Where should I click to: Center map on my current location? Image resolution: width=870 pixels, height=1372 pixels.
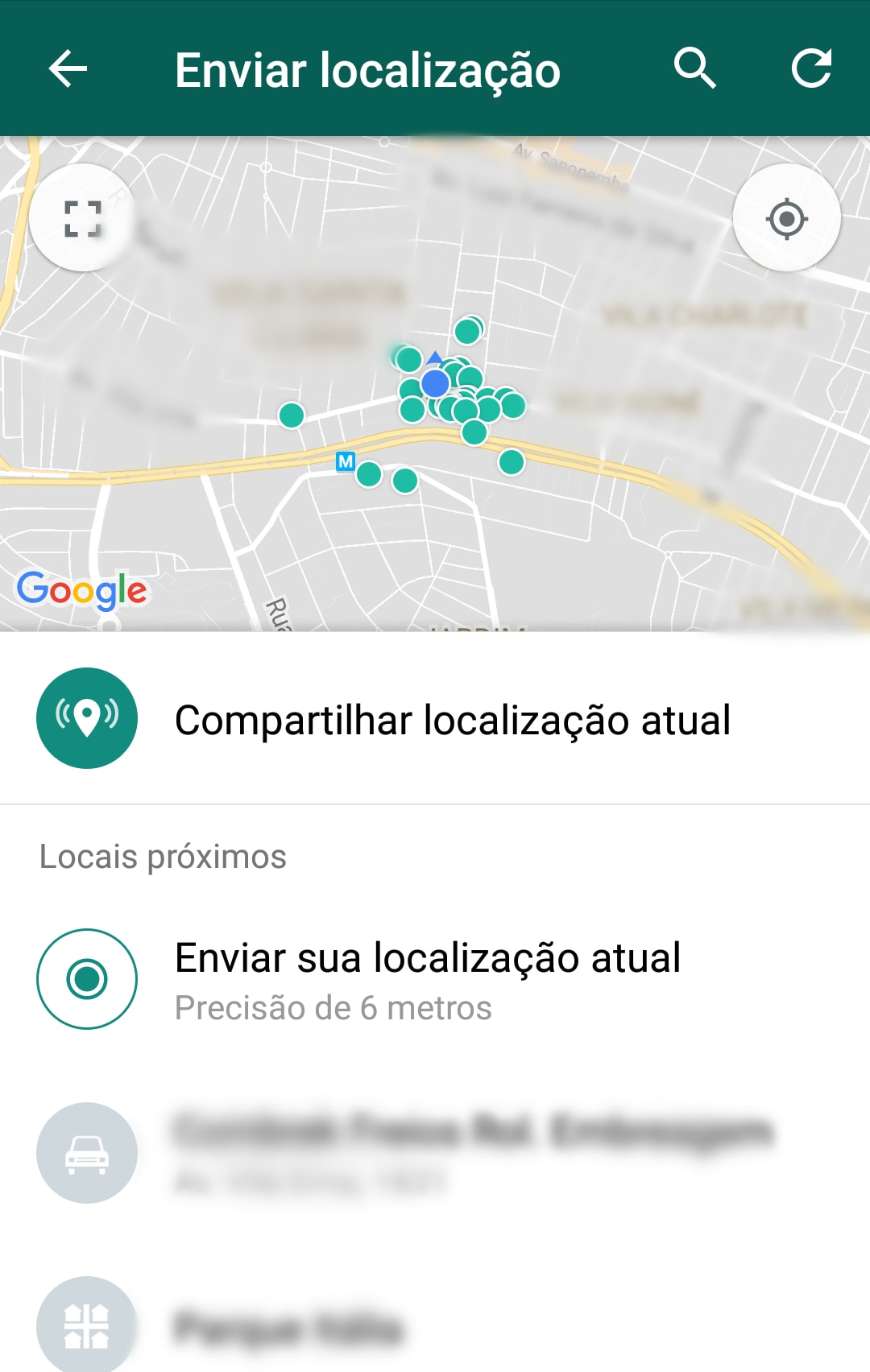[x=786, y=218]
